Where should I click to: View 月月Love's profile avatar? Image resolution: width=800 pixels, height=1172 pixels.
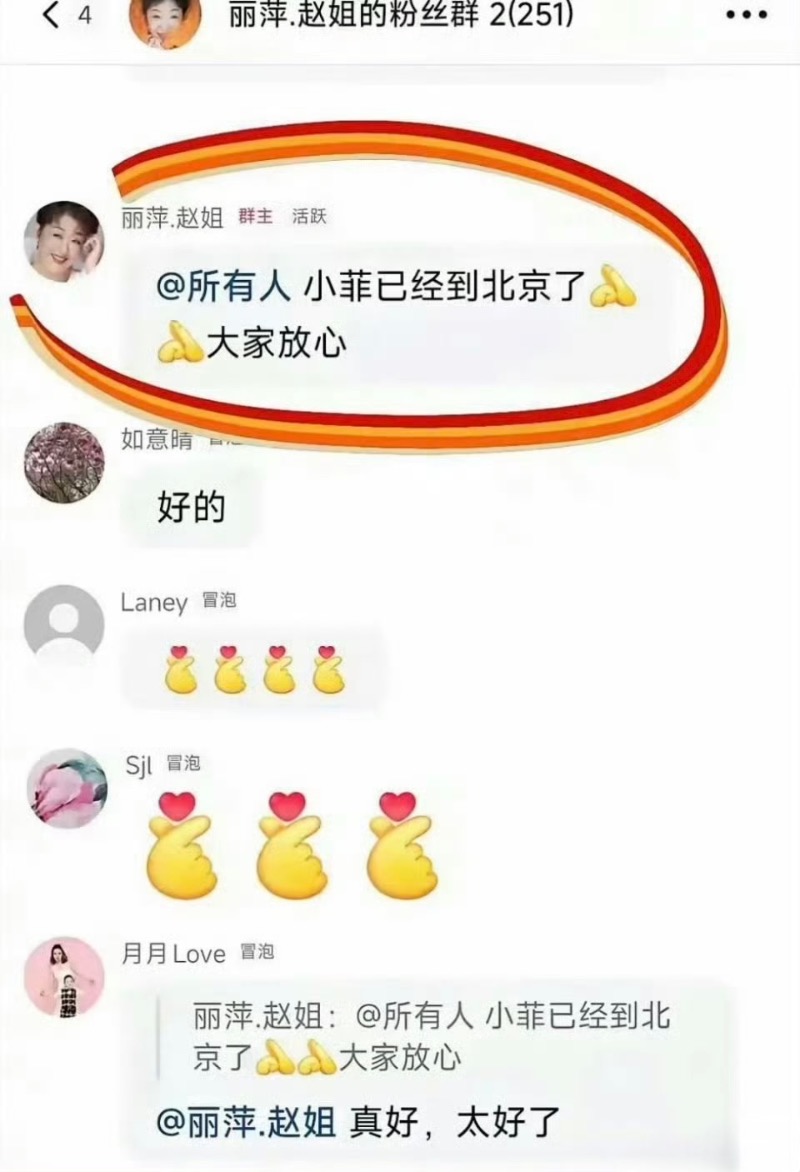64,977
